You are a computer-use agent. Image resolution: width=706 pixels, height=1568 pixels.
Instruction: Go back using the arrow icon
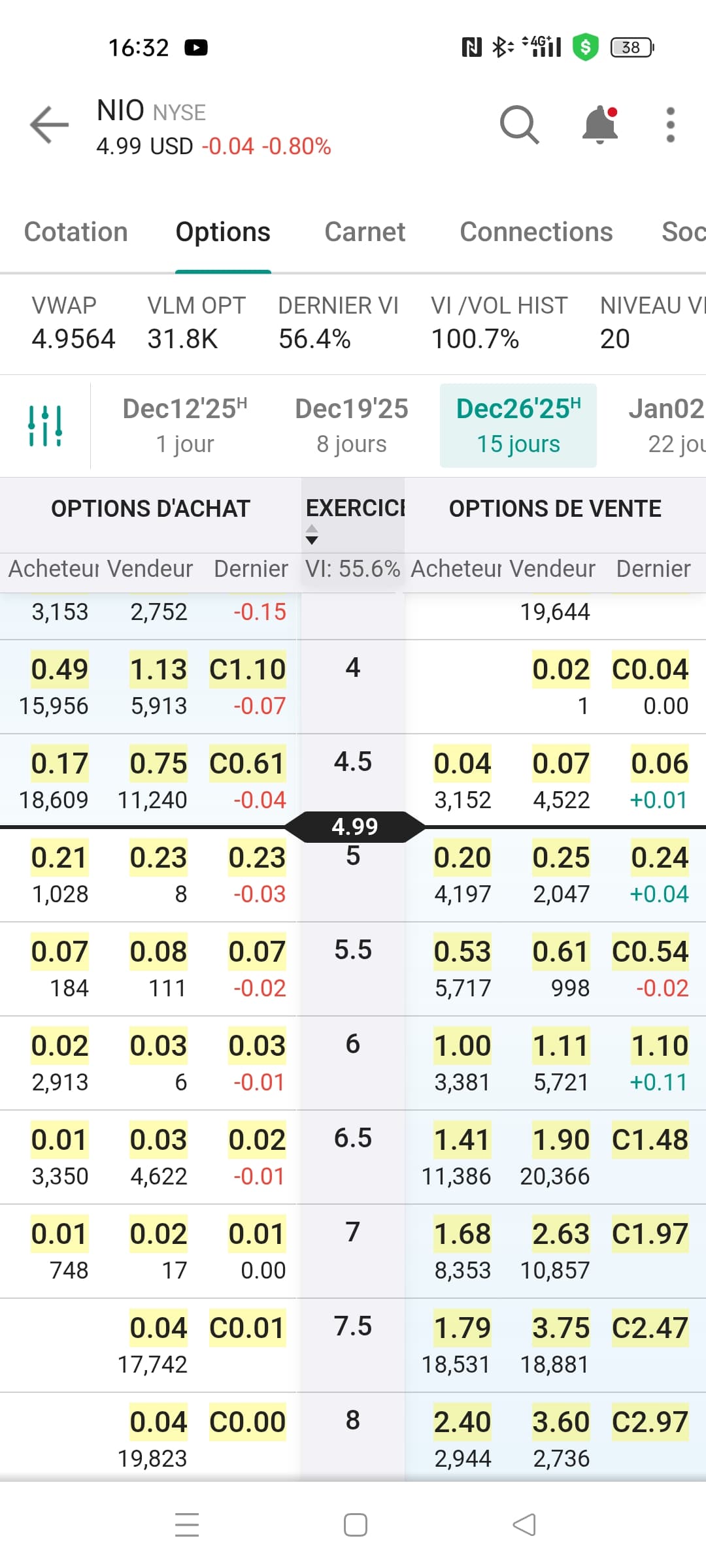click(50, 124)
